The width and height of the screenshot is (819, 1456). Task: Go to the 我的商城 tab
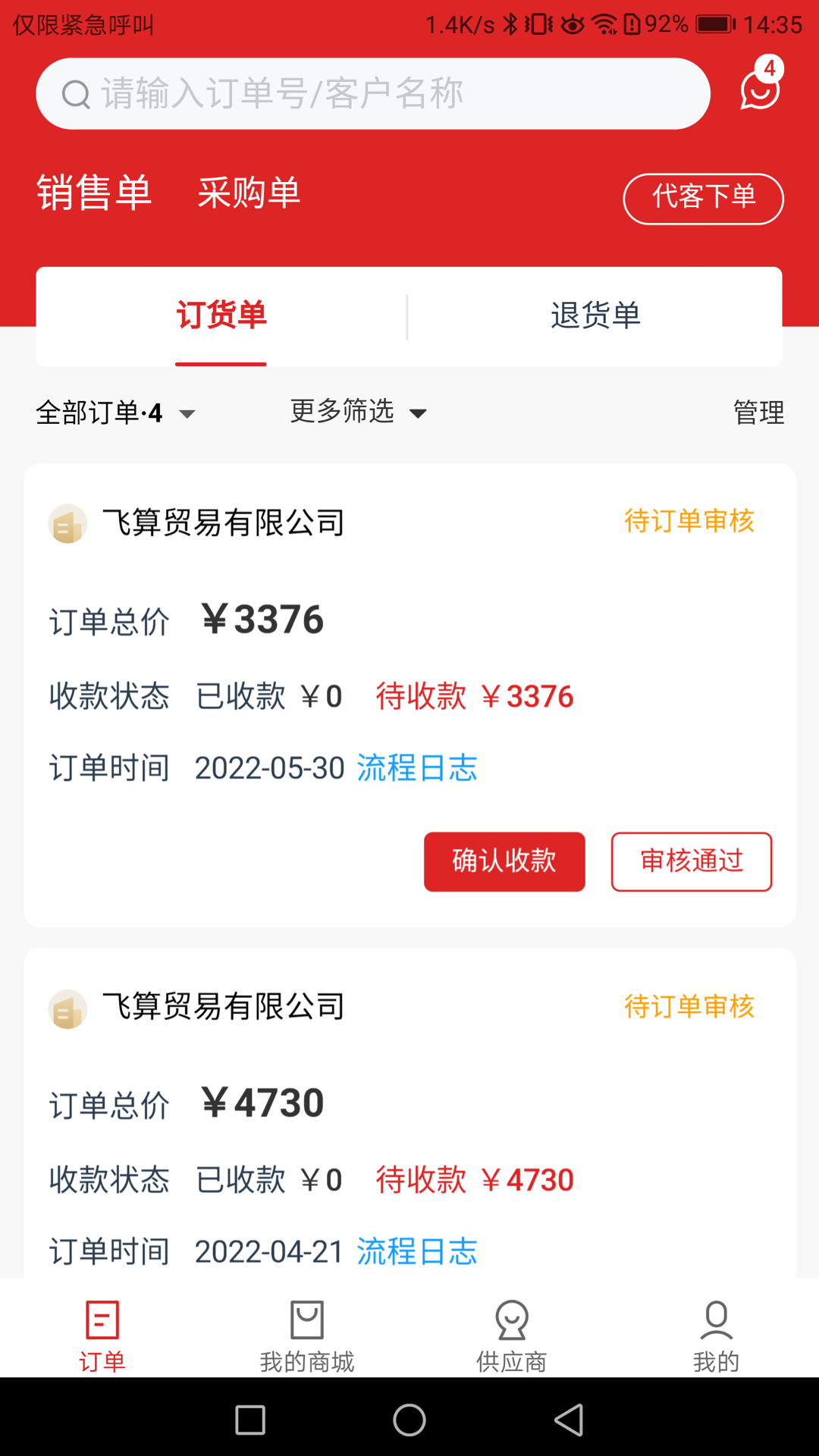(x=307, y=1336)
